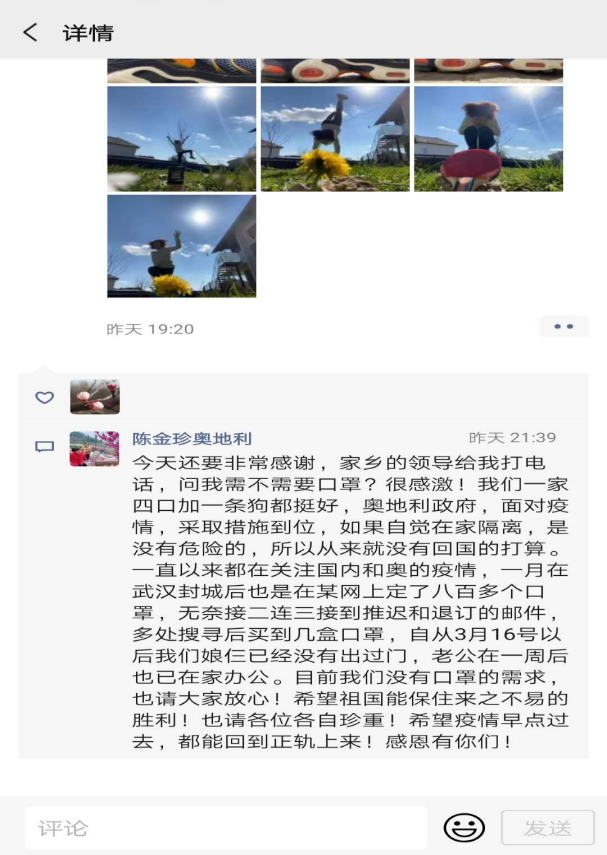Go back from the 详情 page
This screenshot has height=855, width=607.
[30, 32]
